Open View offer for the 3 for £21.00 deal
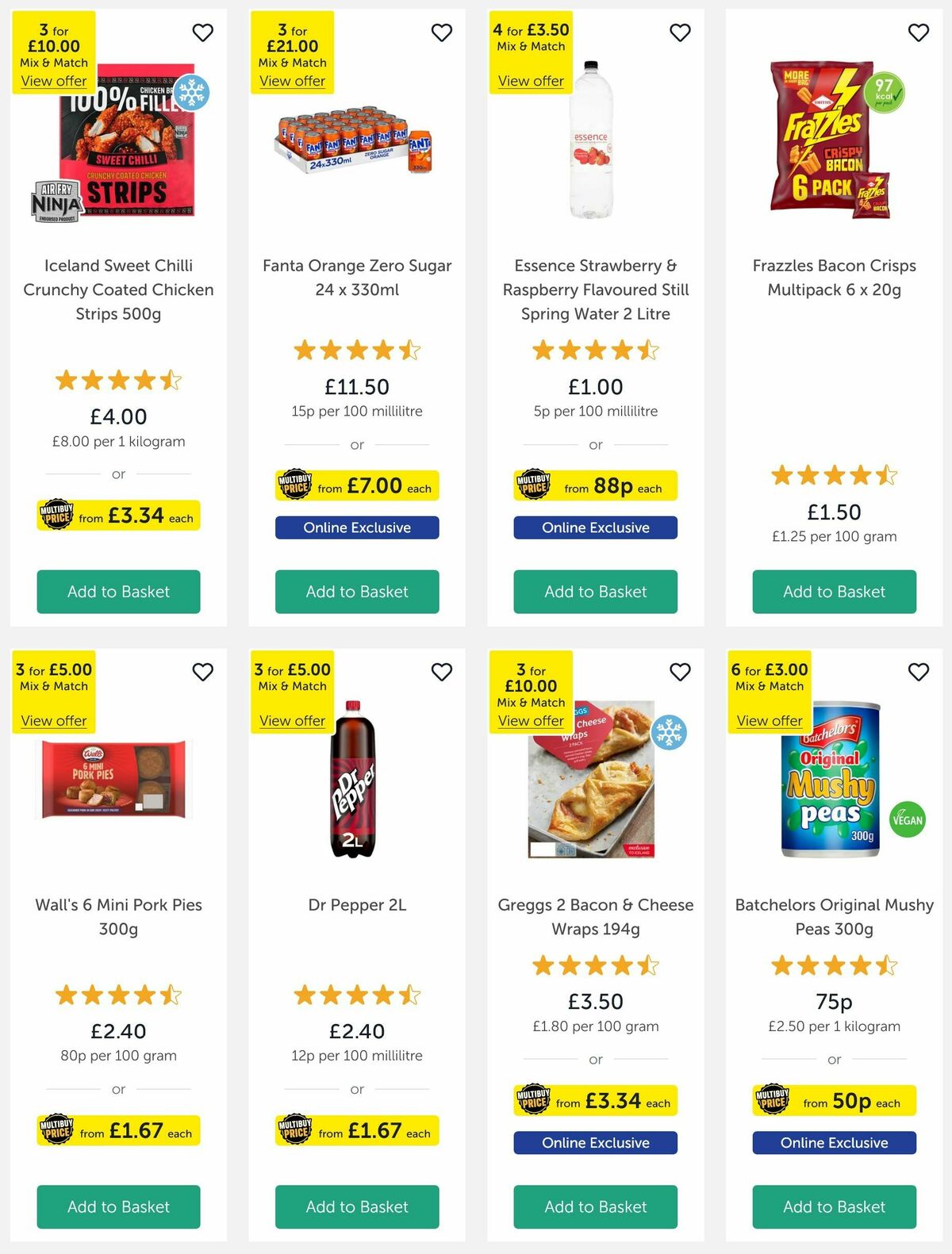Viewport: 952px width, 1254px height. pos(293,81)
